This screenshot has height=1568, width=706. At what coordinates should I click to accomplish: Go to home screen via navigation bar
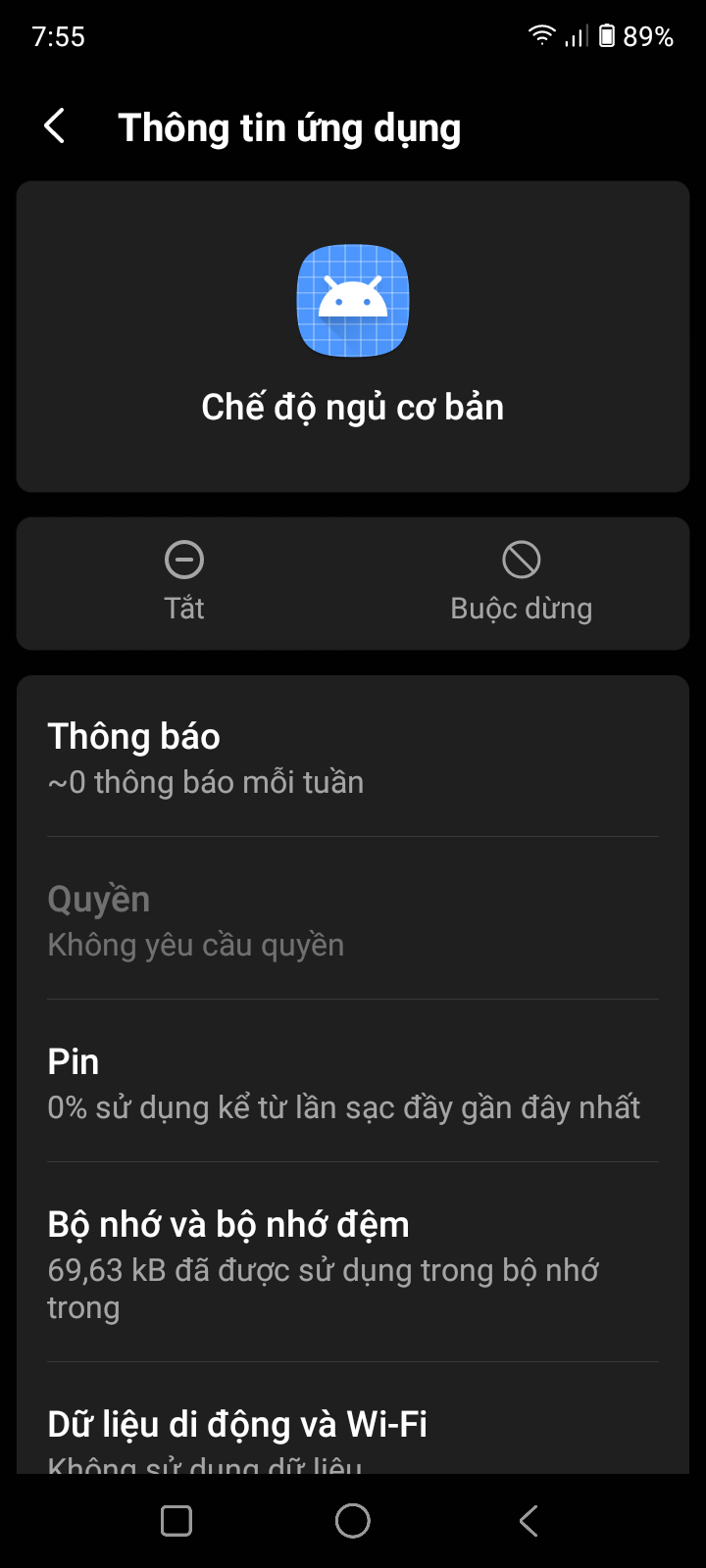[x=353, y=1521]
